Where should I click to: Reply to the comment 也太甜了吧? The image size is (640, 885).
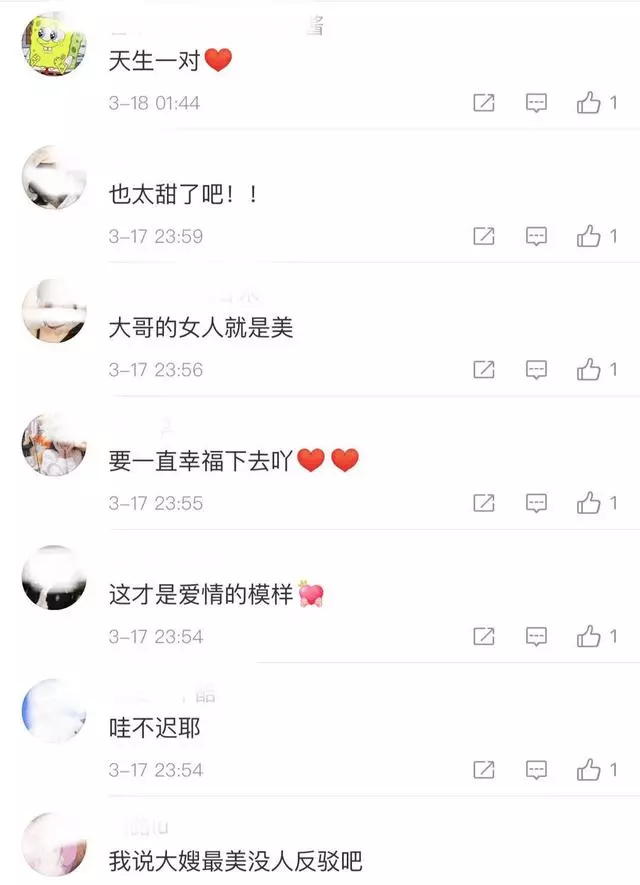tap(537, 236)
